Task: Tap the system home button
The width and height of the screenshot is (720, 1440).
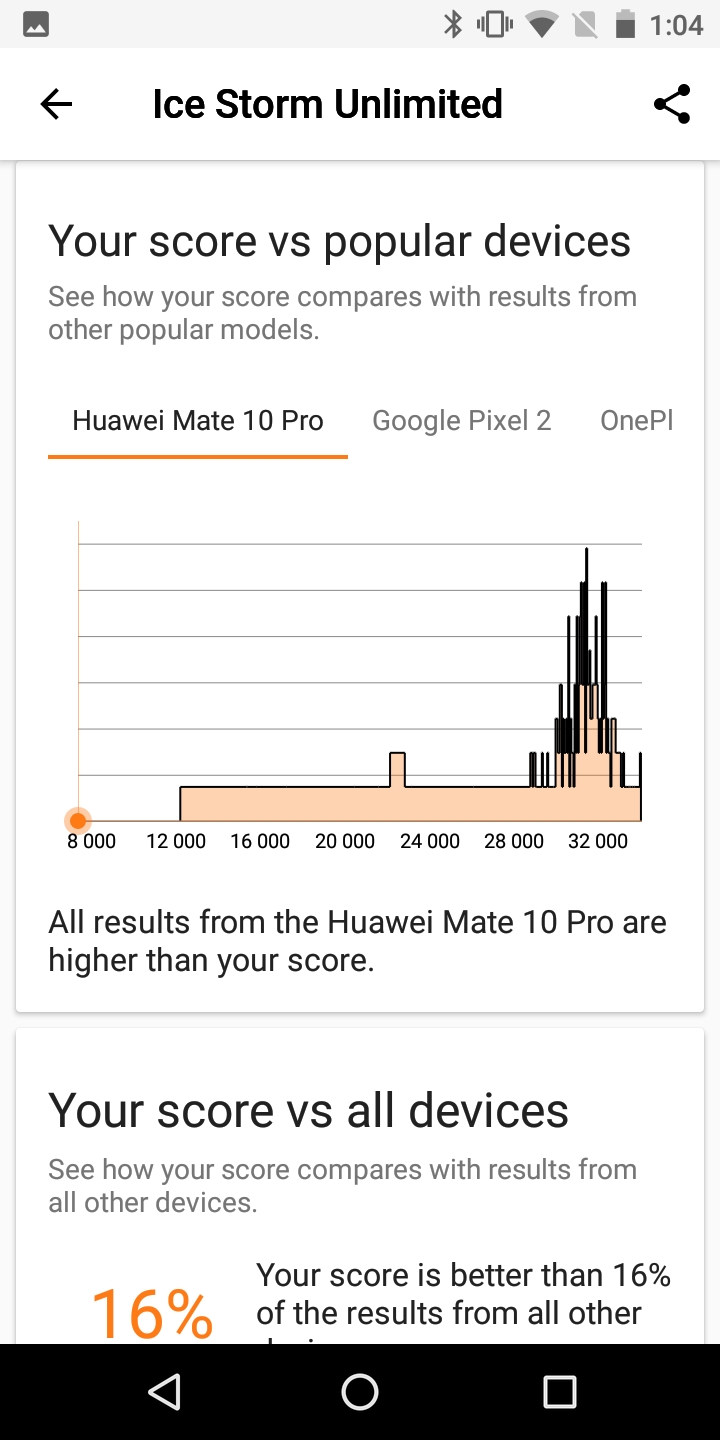Action: (x=360, y=1391)
